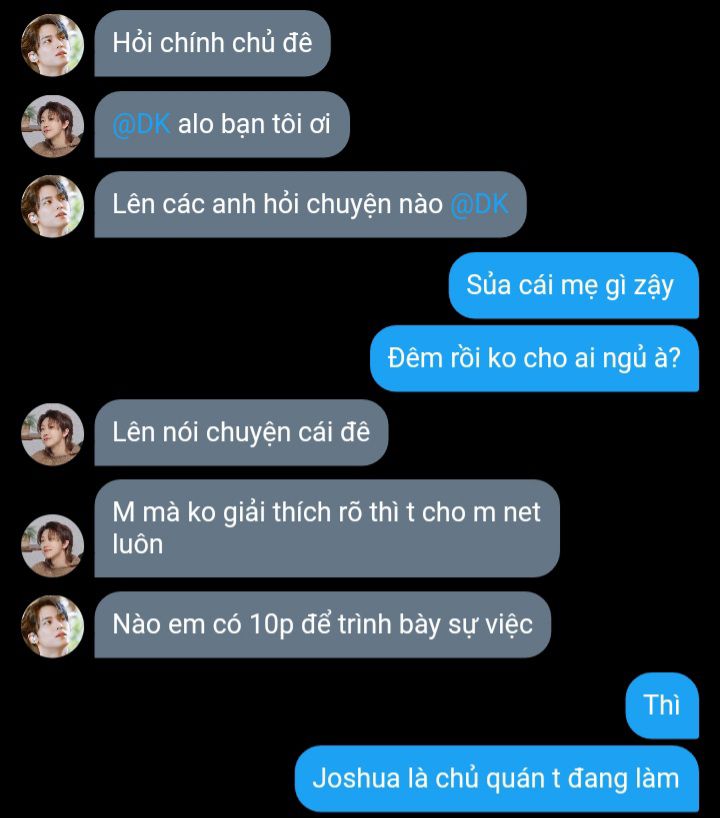View profile picture next to "Lên nói chuyện cái đê"
This screenshot has width=720, height=818.
click(52, 434)
